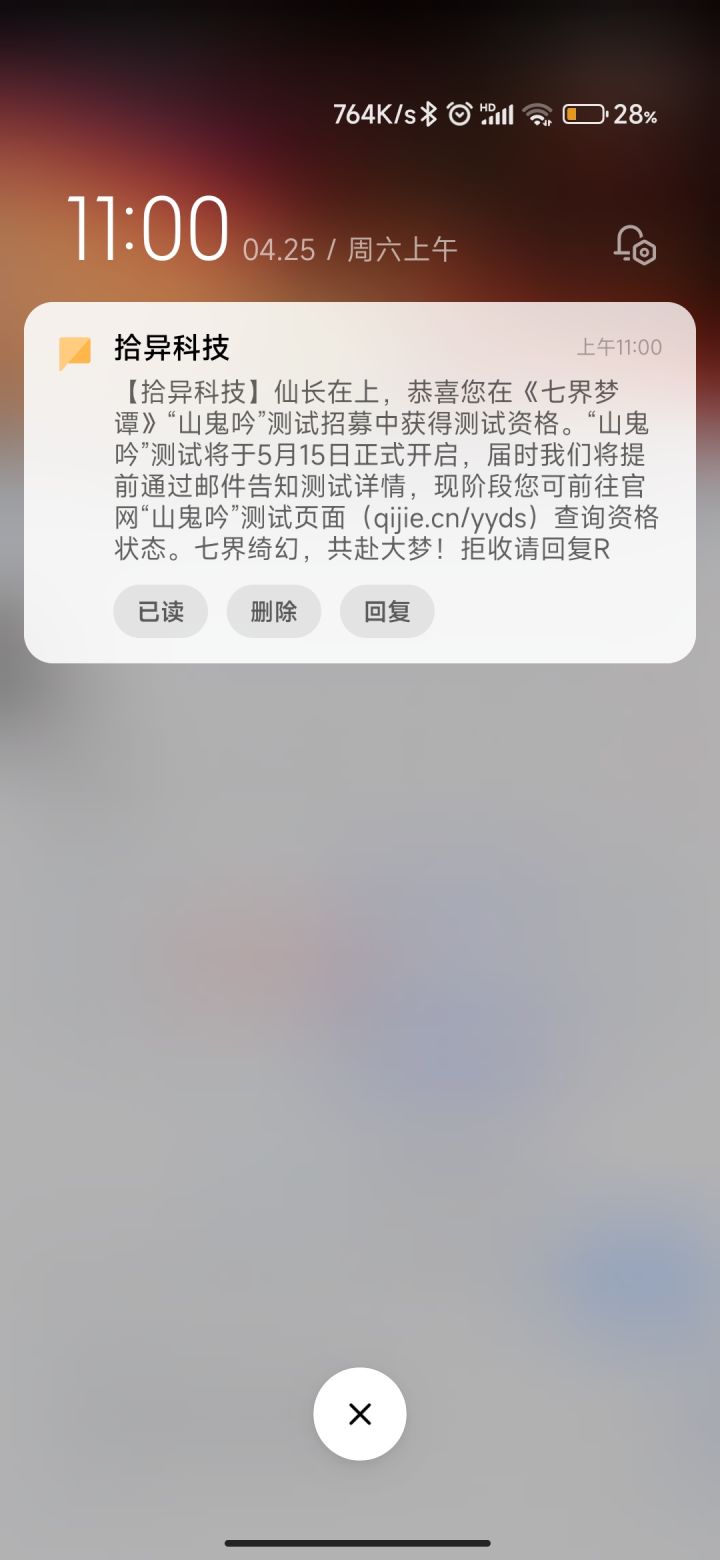The height and width of the screenshot is (1560, 720).
Task: Delete the notification using 删除
Action: pos(274,611)
